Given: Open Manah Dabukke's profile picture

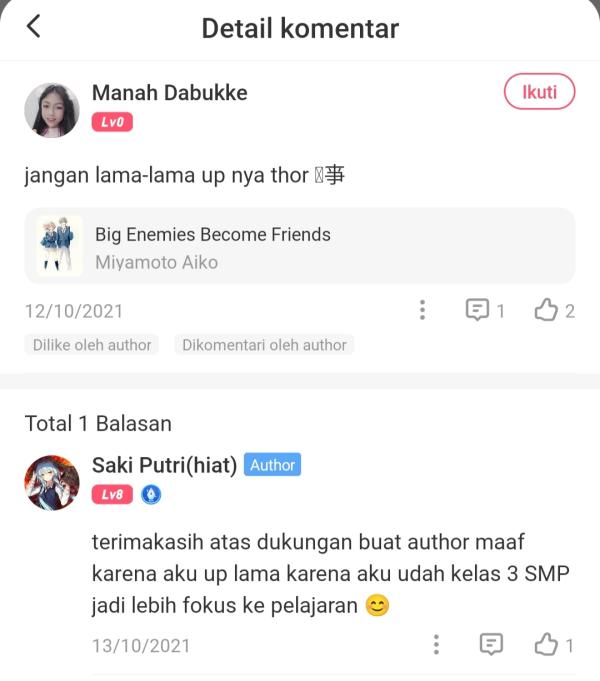Looking at the screenshot, I should coord(52,109).
